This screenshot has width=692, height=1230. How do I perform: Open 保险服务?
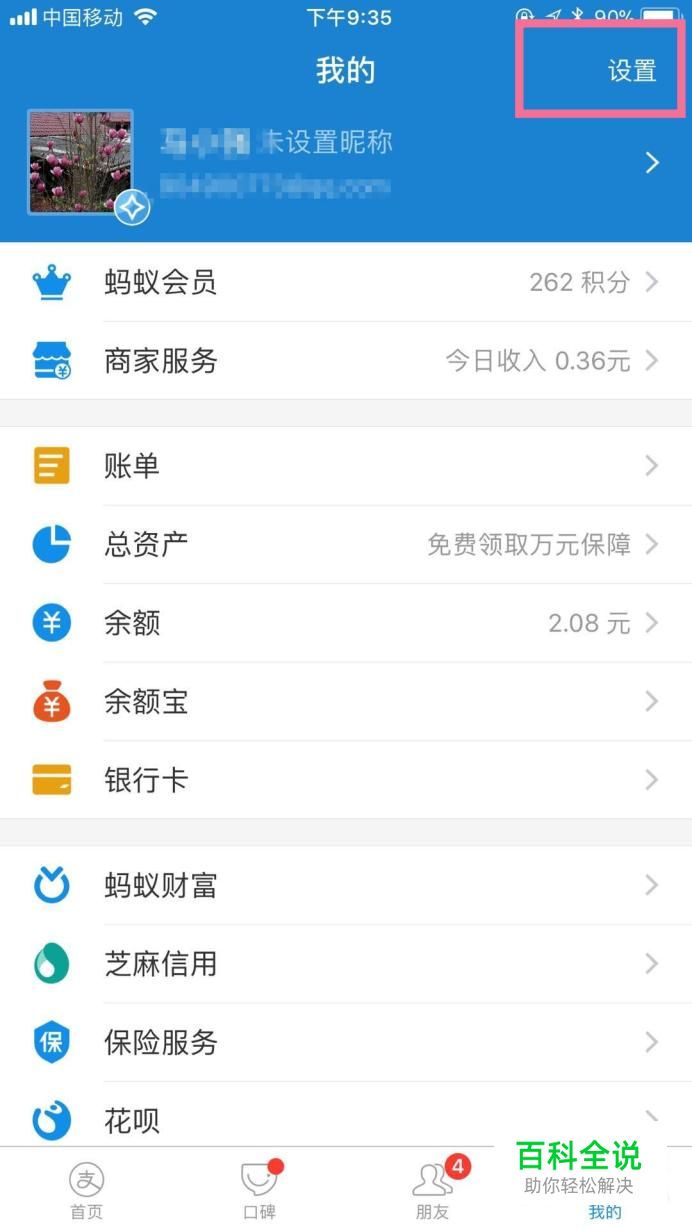346,1042
